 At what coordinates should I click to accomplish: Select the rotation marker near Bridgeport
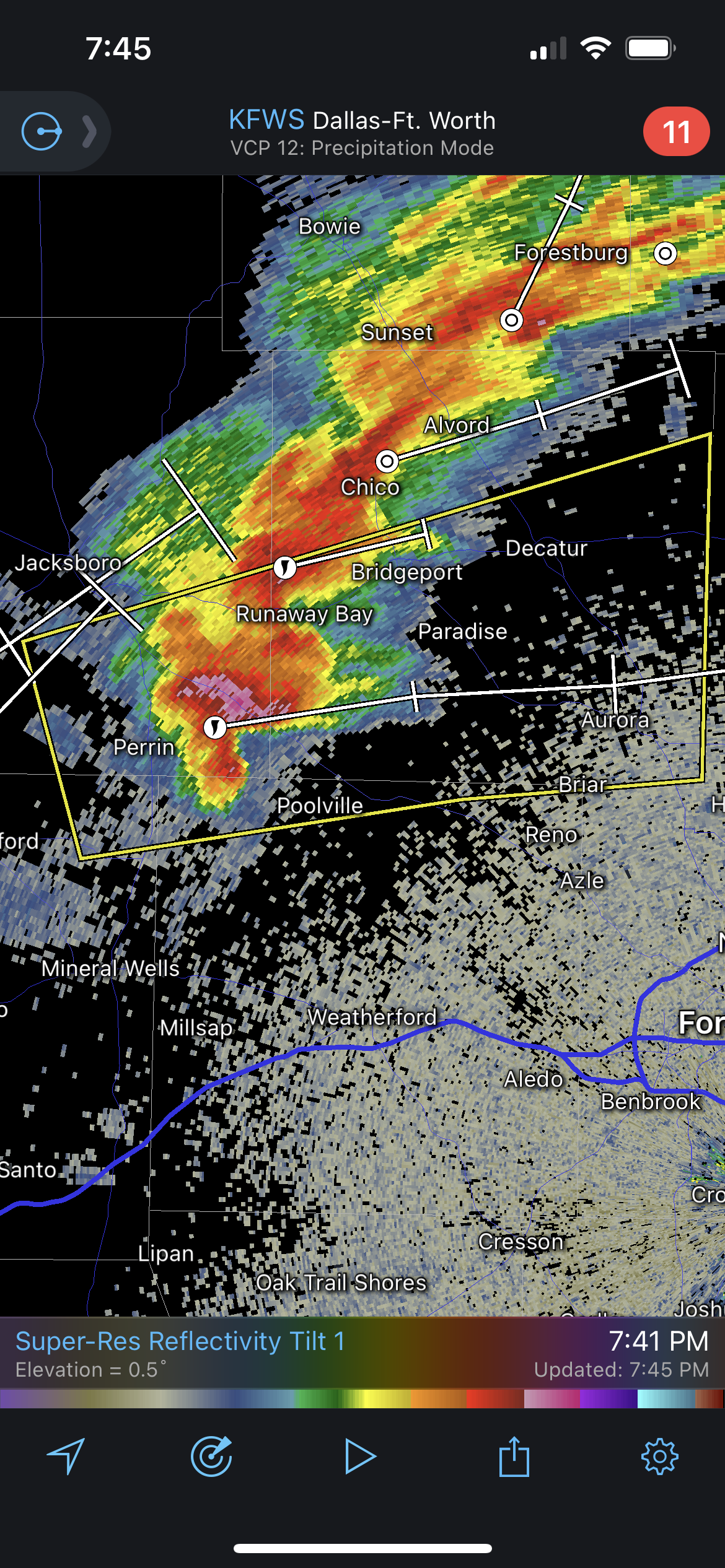click(x=284, y=567)
